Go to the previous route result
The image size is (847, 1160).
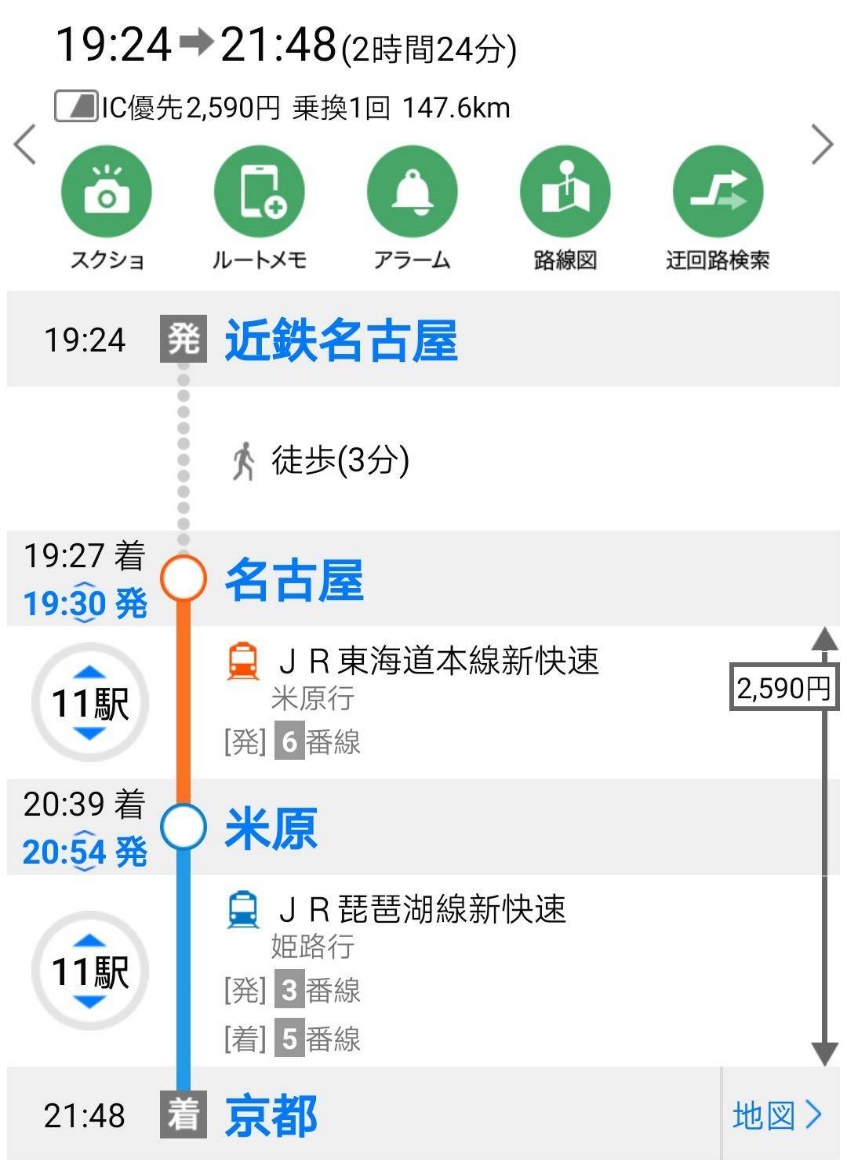24,146
